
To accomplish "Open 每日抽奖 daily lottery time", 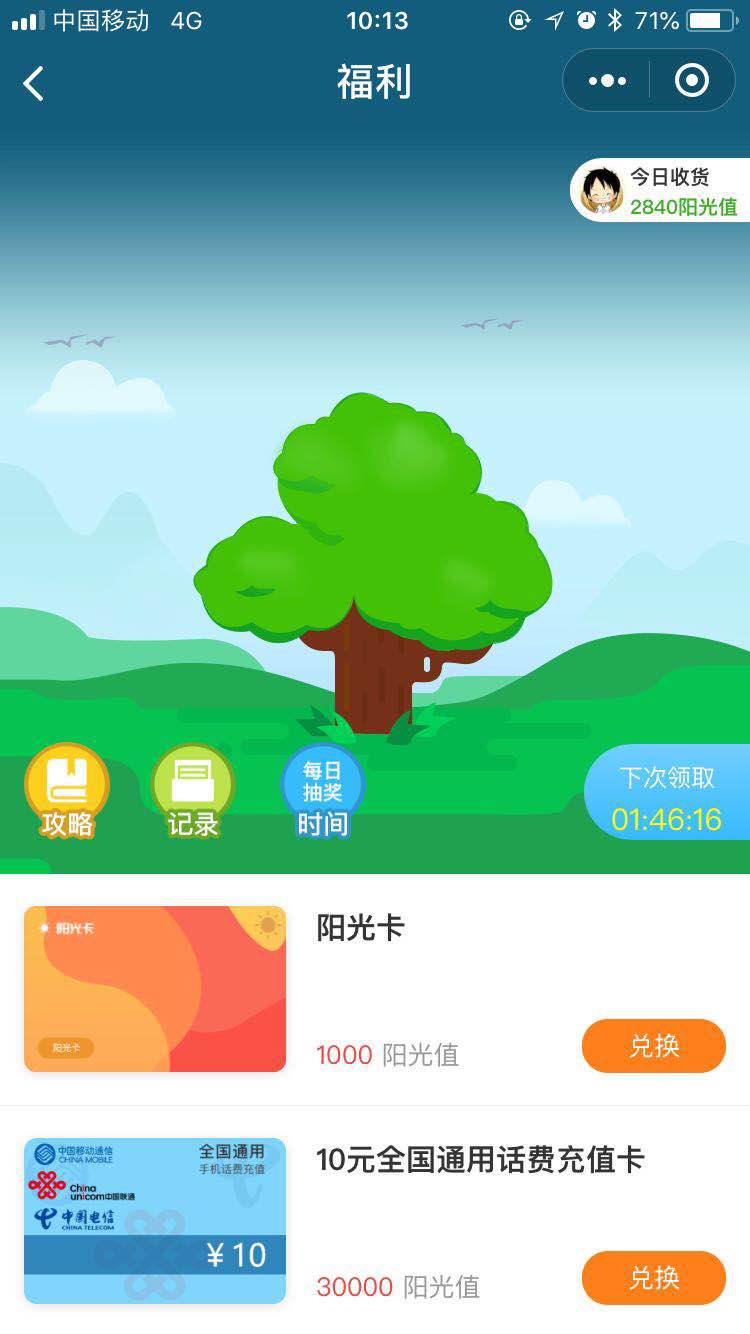I will [322, 791].
